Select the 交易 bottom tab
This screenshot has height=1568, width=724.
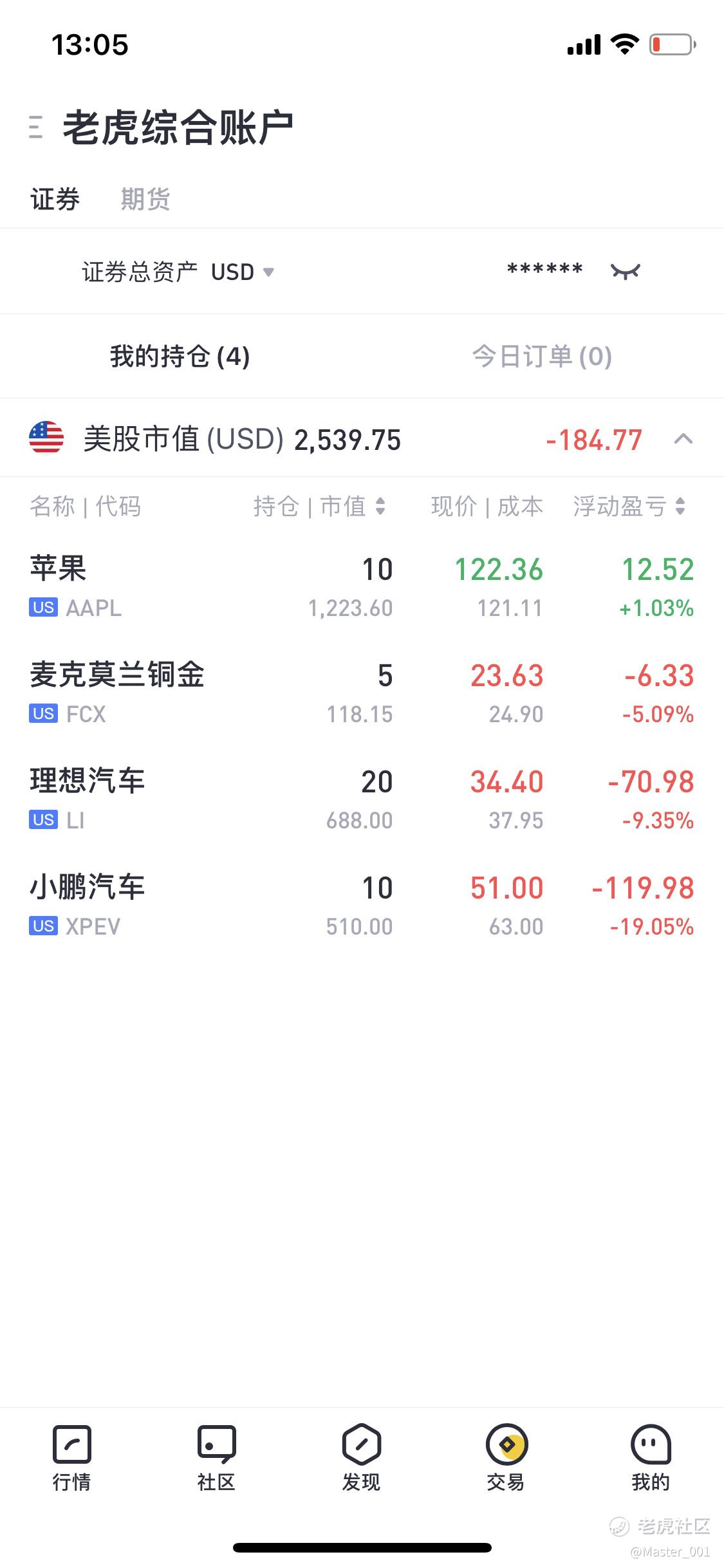tap(506, 1458)
